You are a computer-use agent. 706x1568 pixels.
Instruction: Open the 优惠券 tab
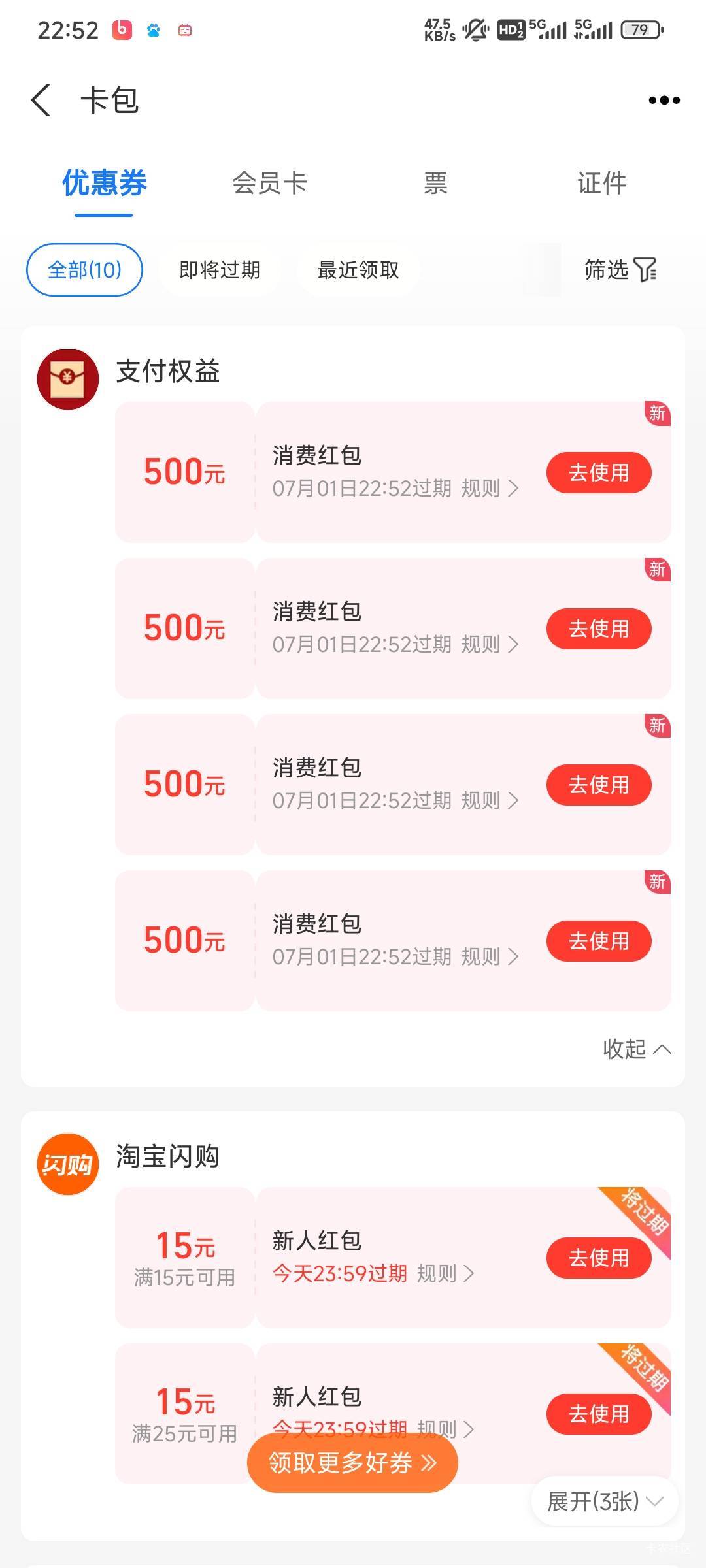(x=105, y=183)
